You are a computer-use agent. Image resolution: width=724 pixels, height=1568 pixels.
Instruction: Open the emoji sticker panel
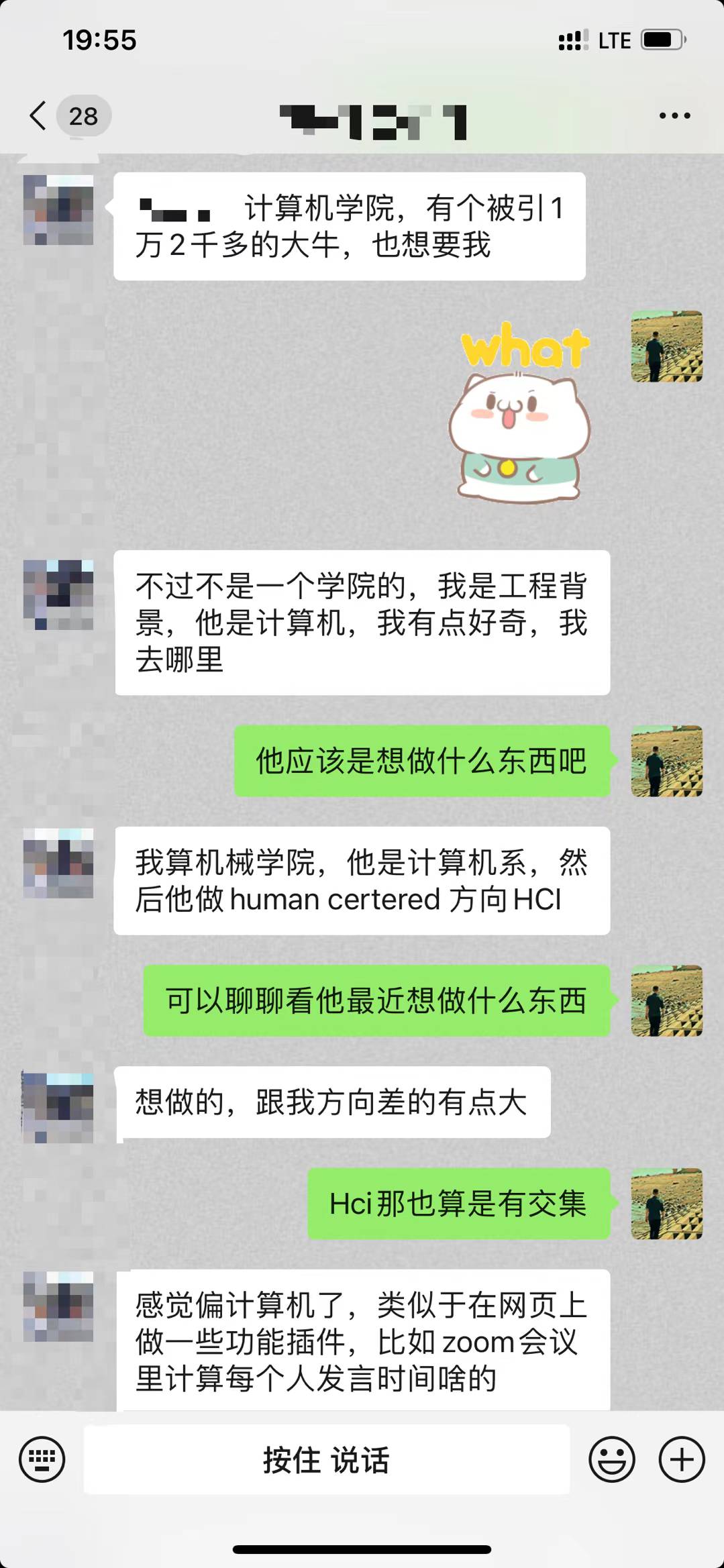(611, 1459)
